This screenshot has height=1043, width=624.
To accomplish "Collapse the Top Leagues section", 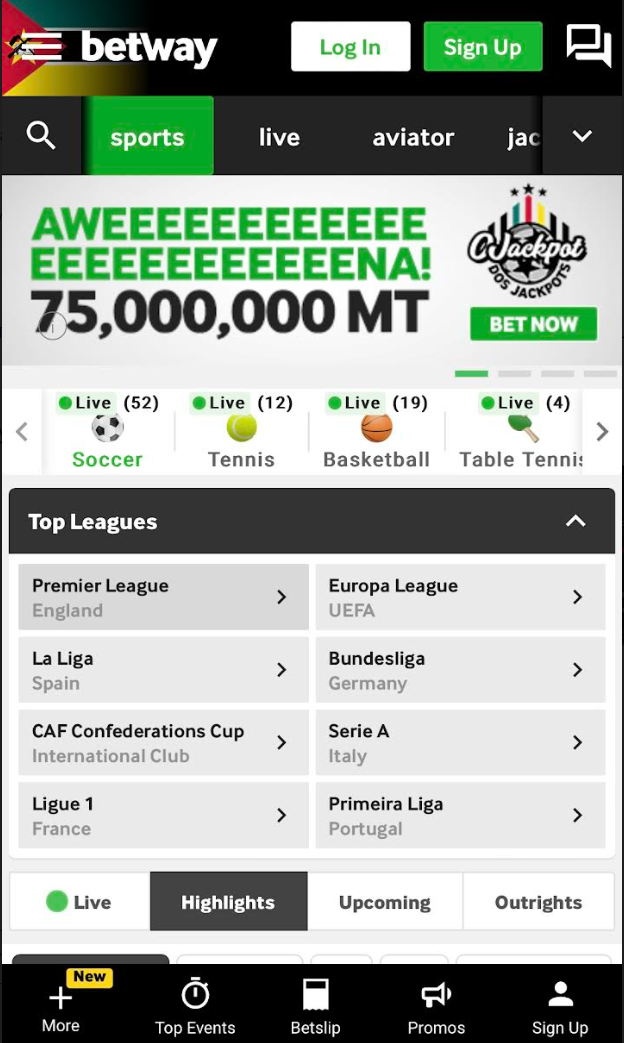I will [575, 521].
